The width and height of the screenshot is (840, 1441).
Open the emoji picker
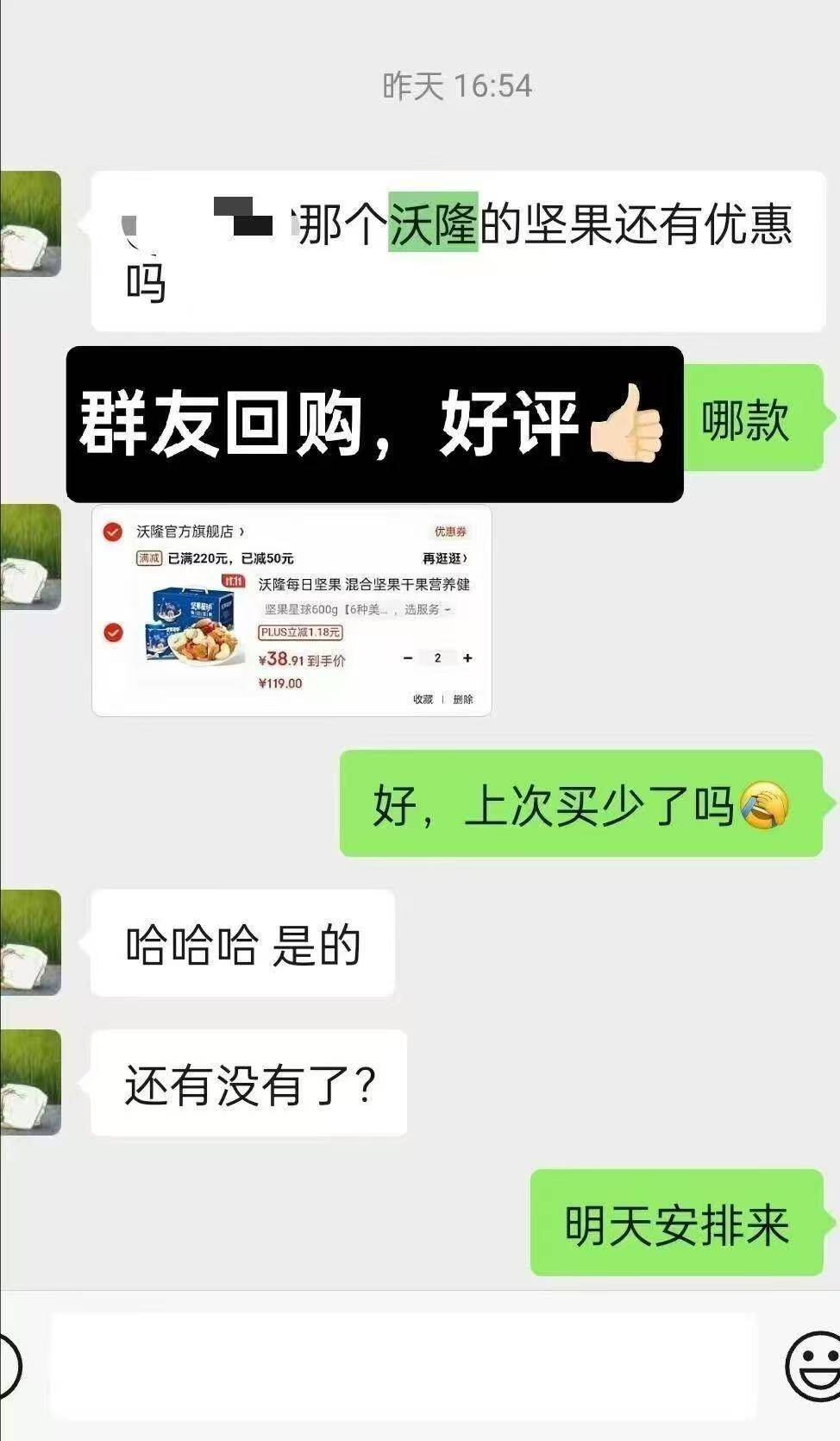[813, 1366]
